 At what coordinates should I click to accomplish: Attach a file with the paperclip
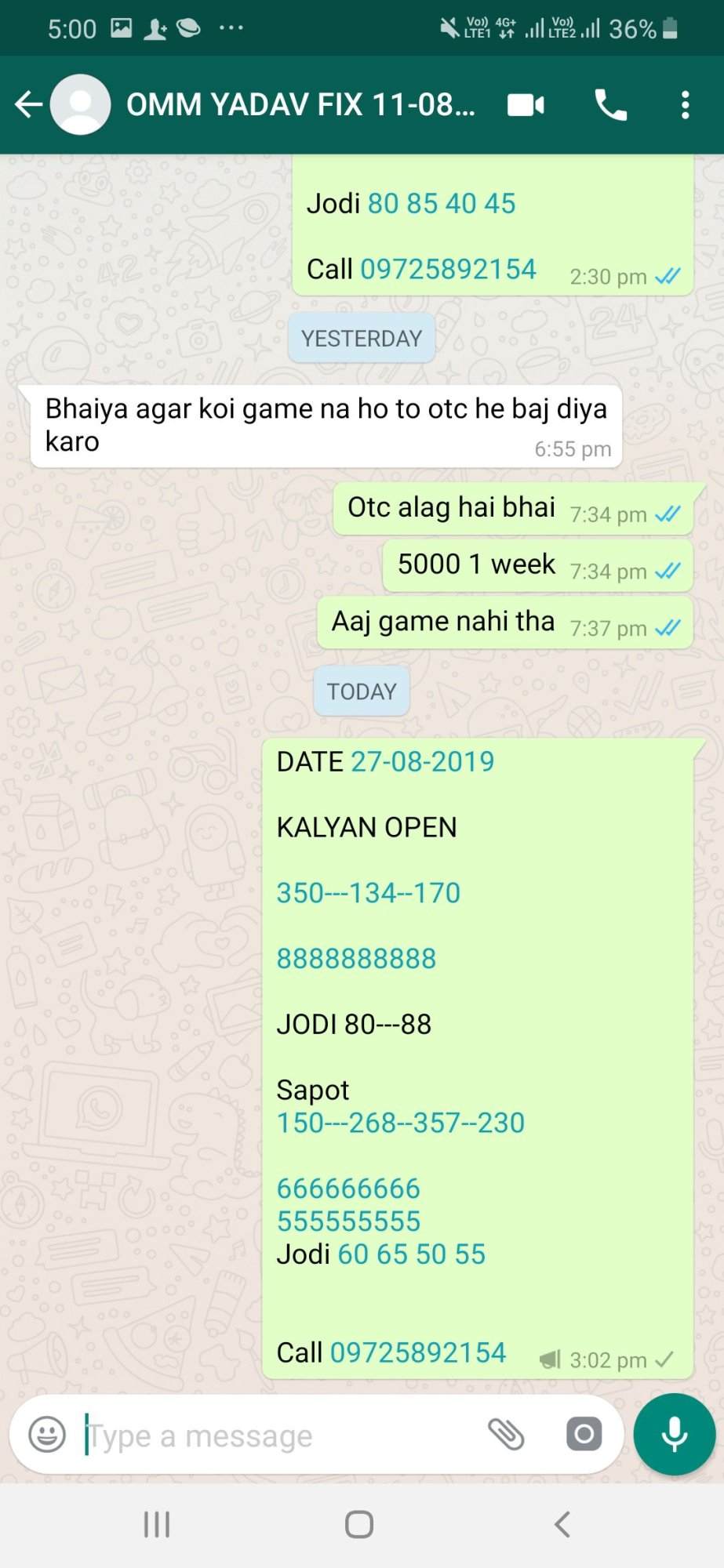(x=506, y=1434)
